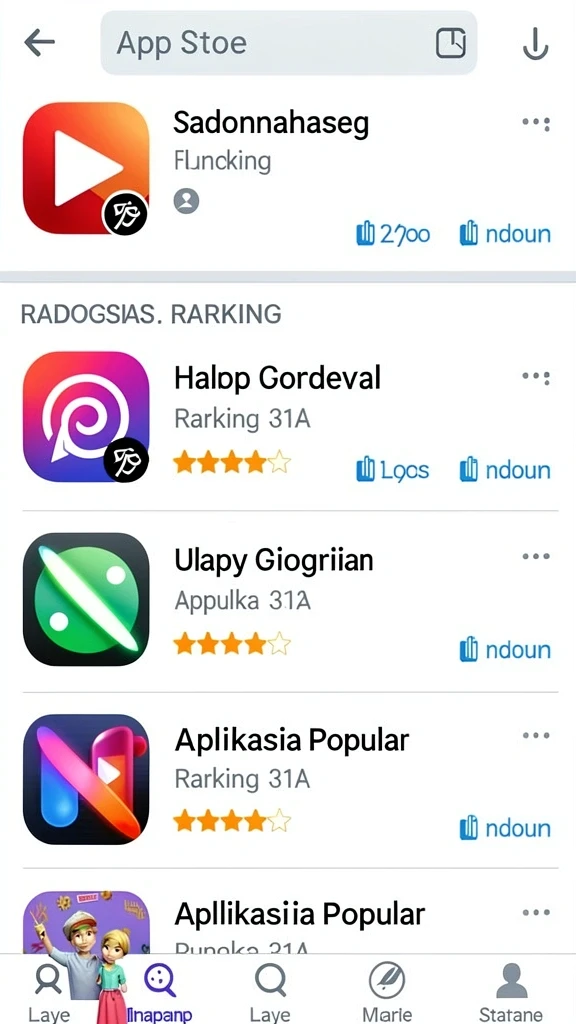576x1024 pixels.
Task: Tap the ndoun button for Sadonnahaseg
Action: tap(505, 234)
